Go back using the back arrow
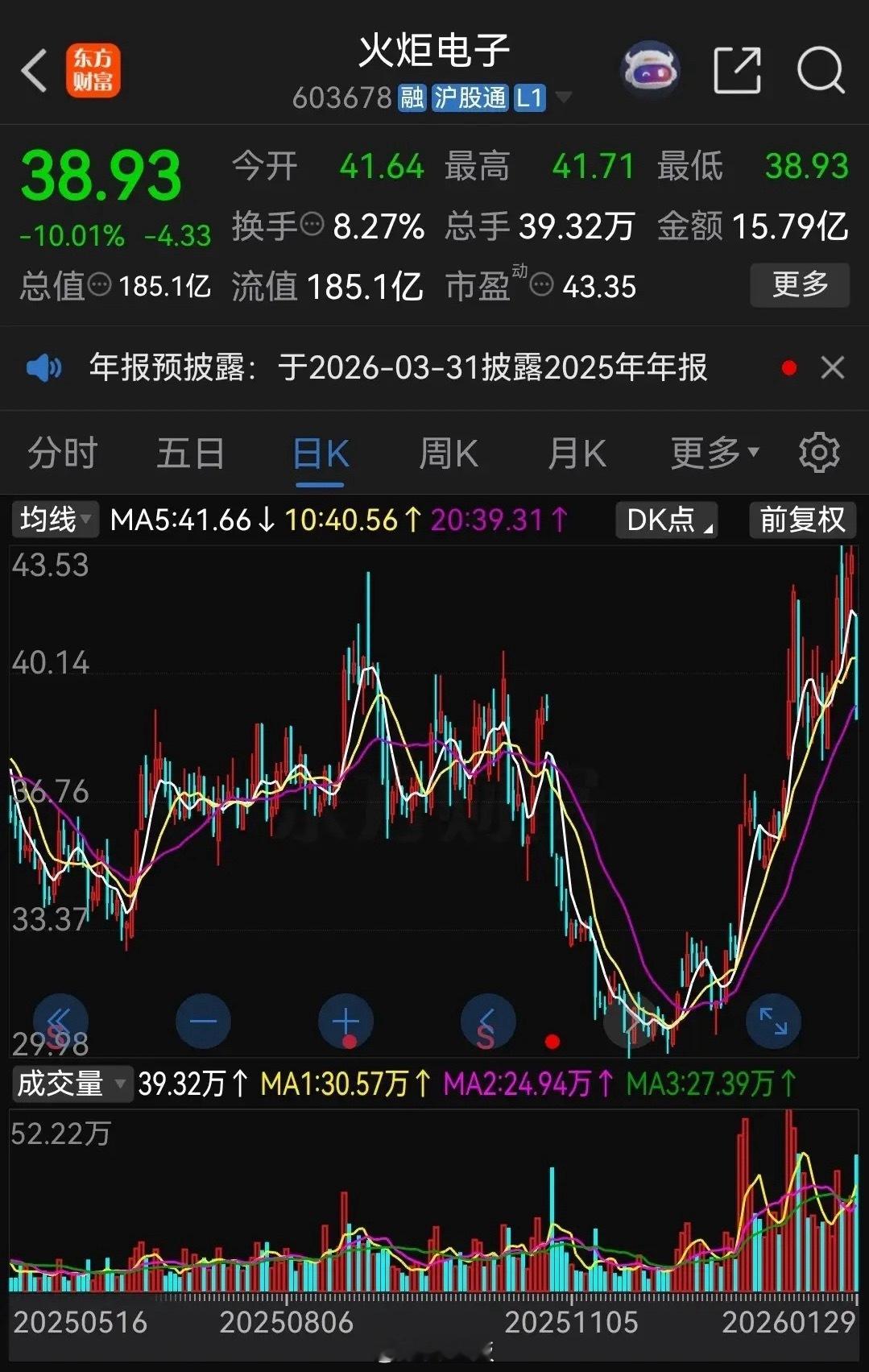The width and height of the screenshot is (869, 1372). [32, 71]
